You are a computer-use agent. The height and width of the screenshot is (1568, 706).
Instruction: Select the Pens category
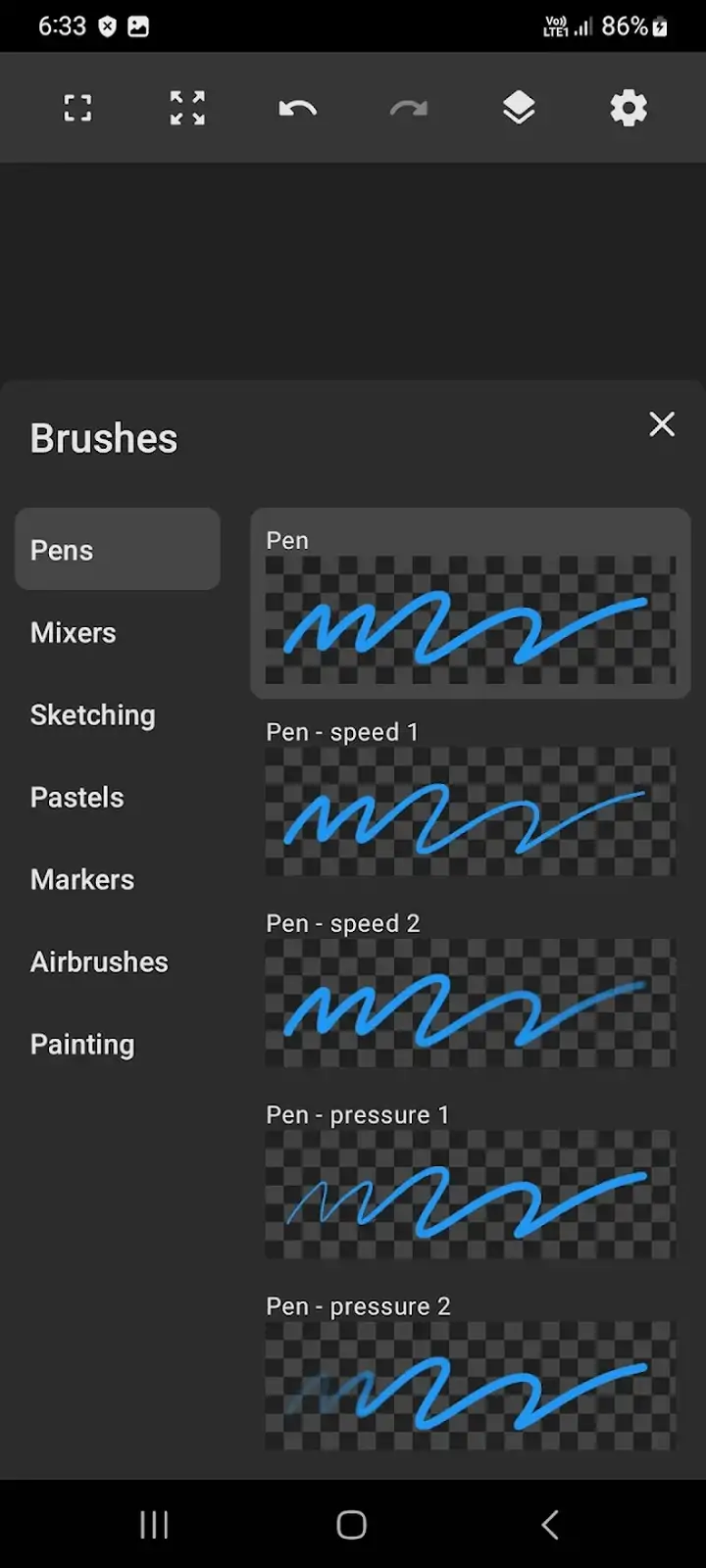point(118,549)
